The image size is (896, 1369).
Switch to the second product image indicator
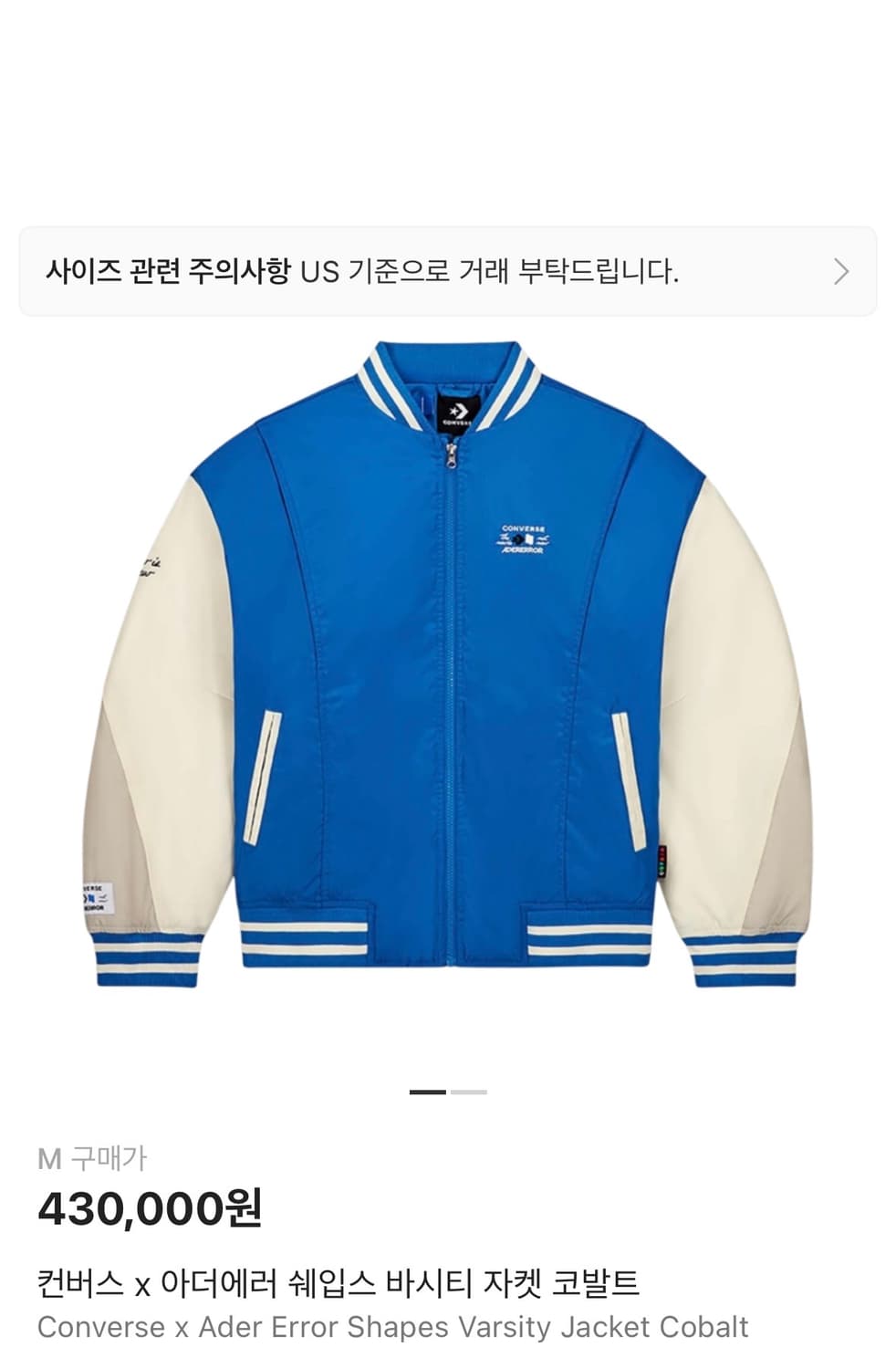pyautogui.click(x=467, y=1090)
